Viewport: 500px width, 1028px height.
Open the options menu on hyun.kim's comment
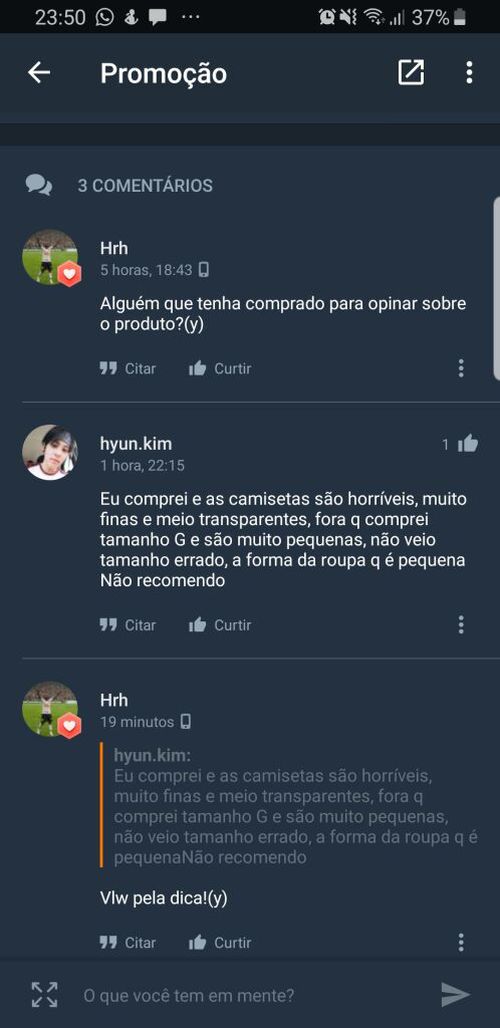click(461, 625)
